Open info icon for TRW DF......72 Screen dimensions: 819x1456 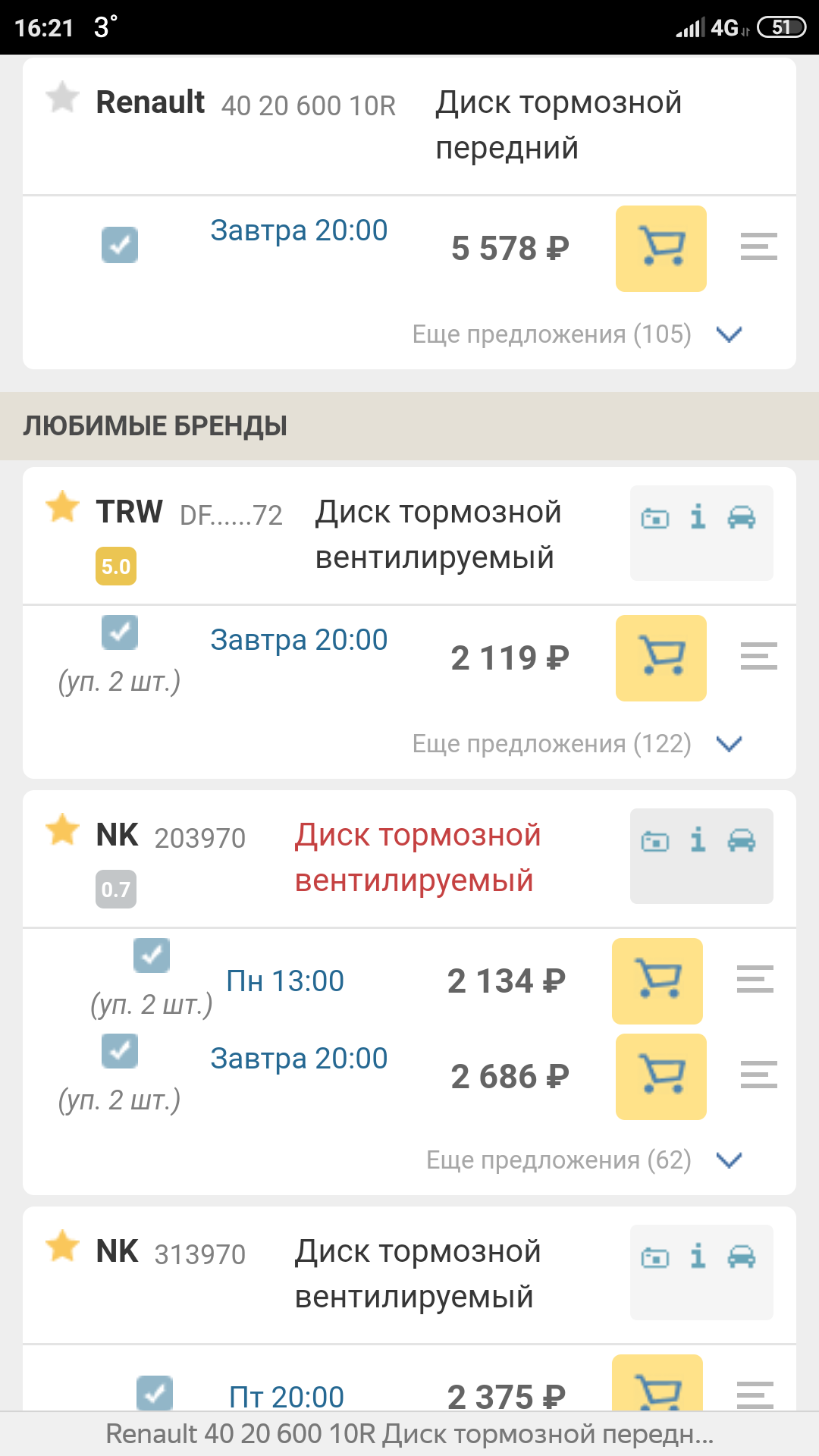pos(698,518)
